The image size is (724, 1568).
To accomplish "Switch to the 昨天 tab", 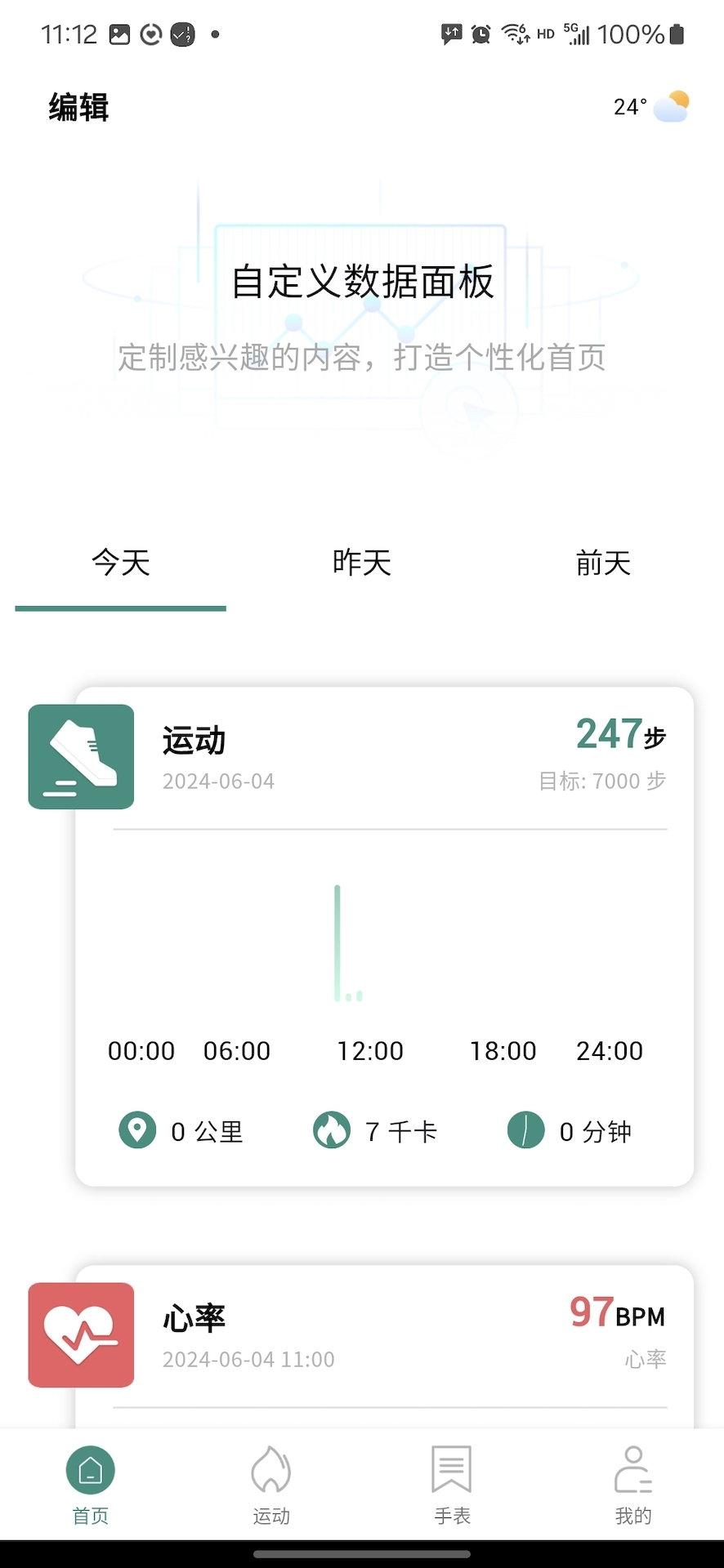I will (x=361, y=563).
